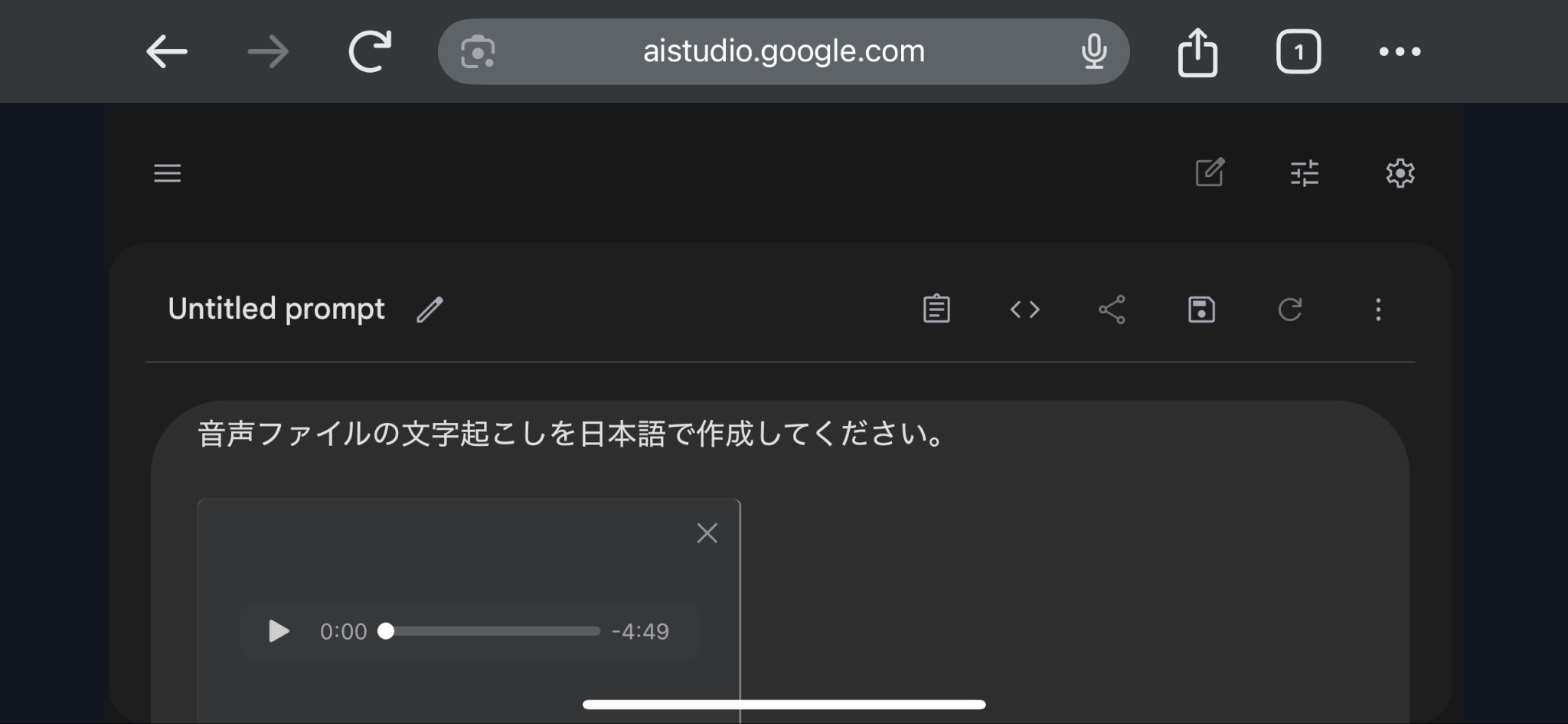The width and height of the screenshot is (1568, 724).
Task: Remove the attached audio file
Action: (x=707, y=533)
